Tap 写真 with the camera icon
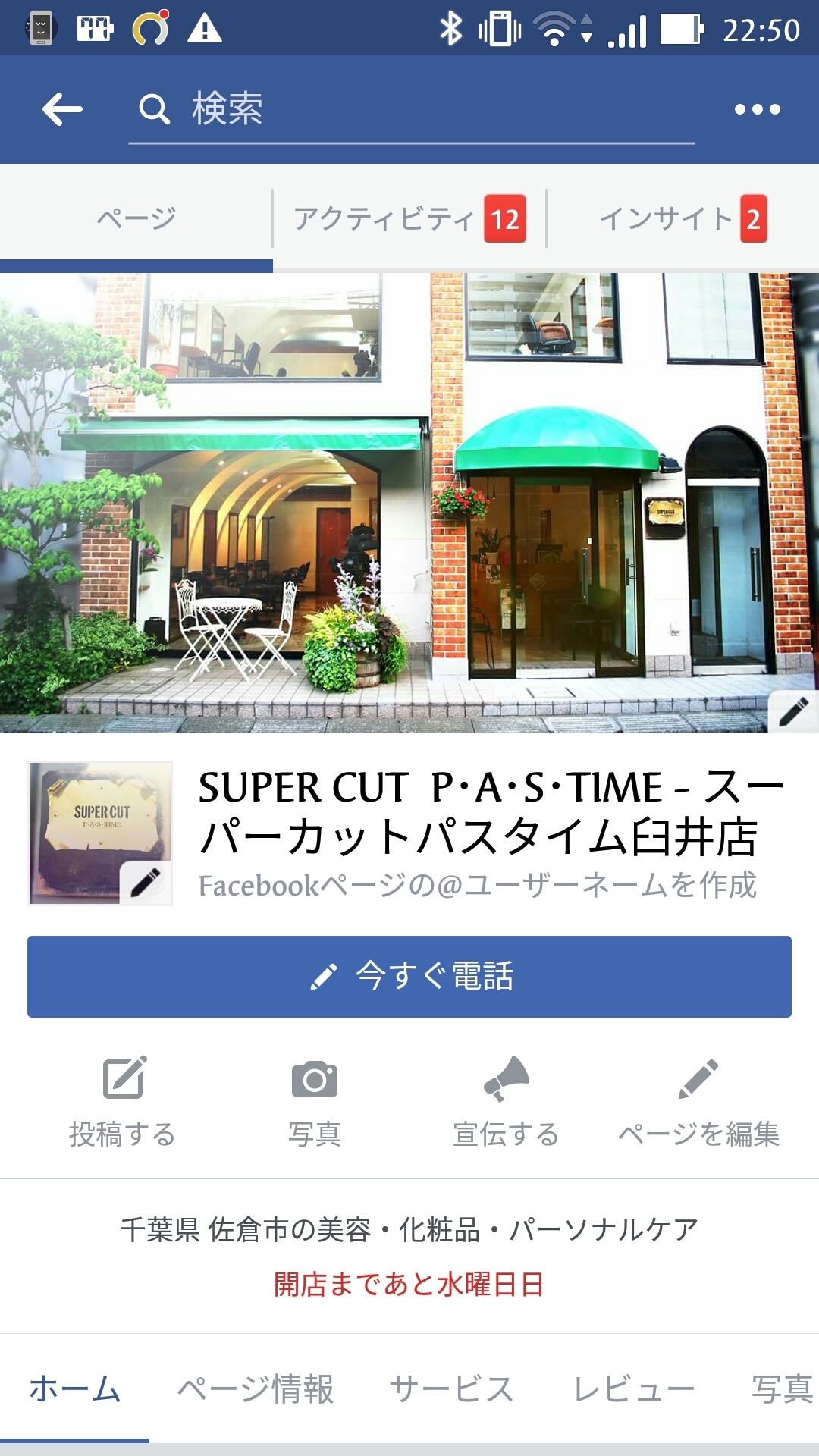The height and width of the screenshot is (1456, 819). coord(315,1101)
